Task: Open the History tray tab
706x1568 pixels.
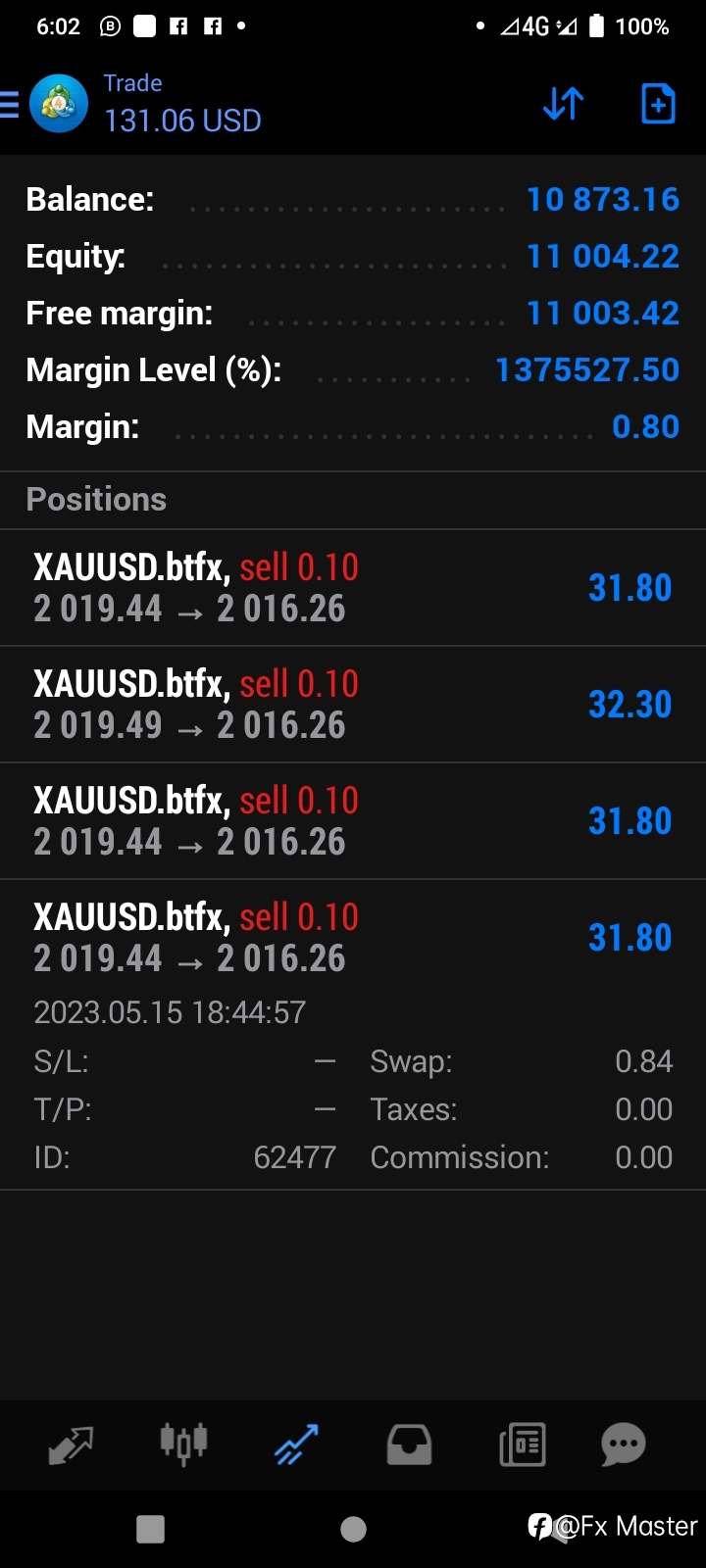Action: coord(409,1445)
